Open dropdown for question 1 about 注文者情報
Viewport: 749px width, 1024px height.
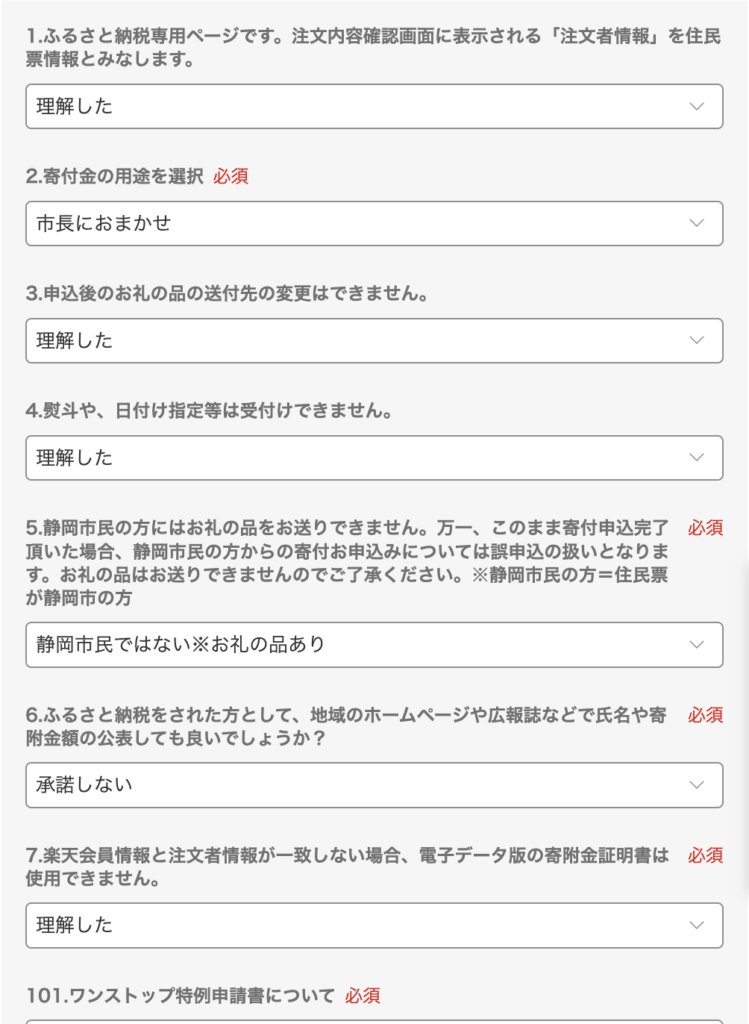[374, 106]
